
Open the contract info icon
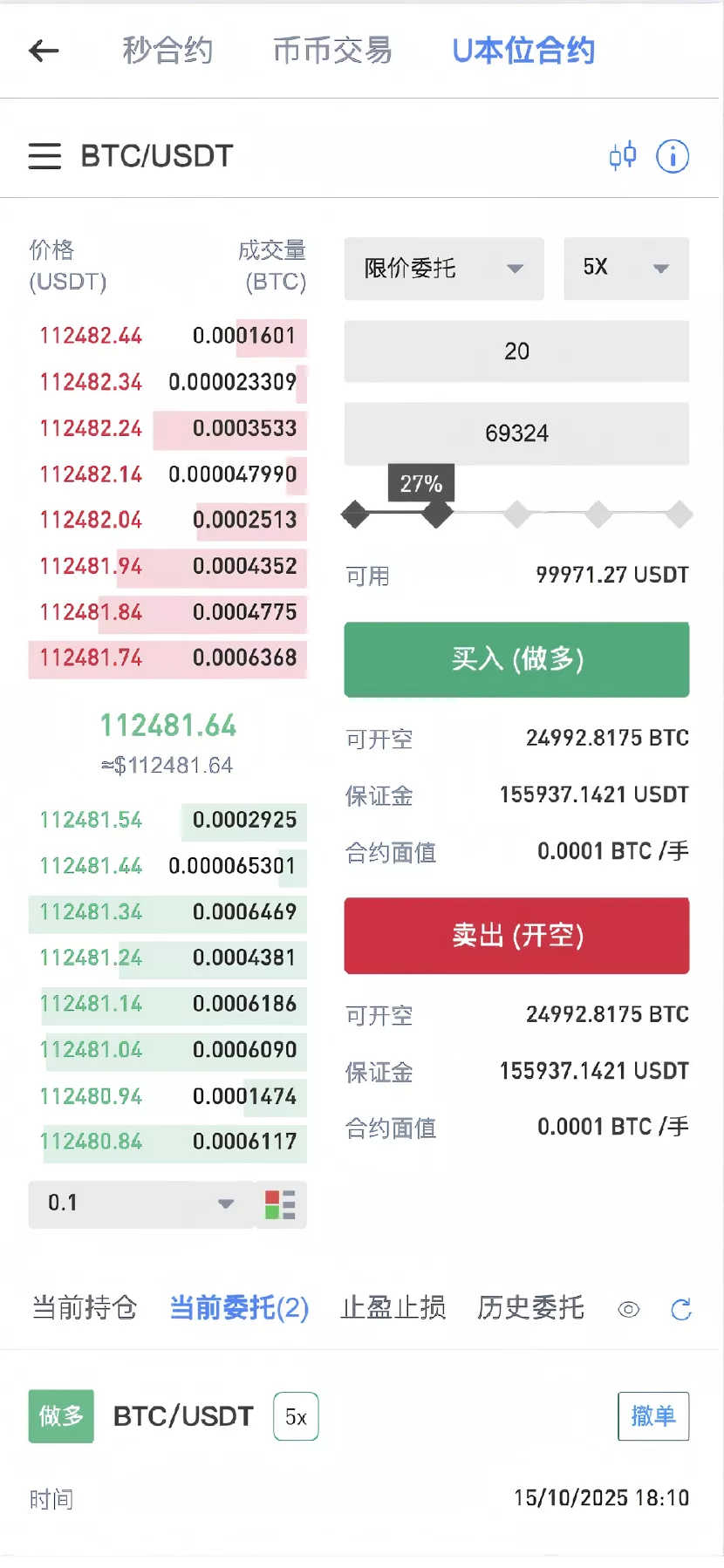673,156
